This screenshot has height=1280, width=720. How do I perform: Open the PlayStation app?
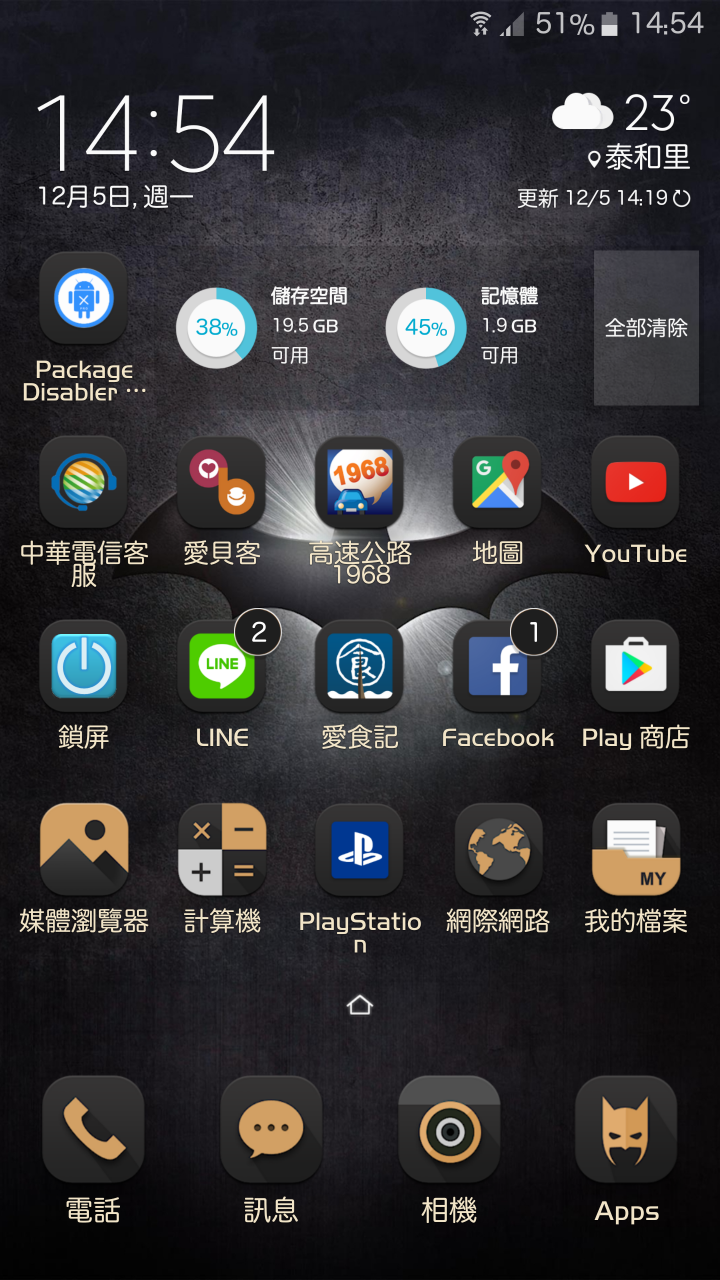(360, 850)
